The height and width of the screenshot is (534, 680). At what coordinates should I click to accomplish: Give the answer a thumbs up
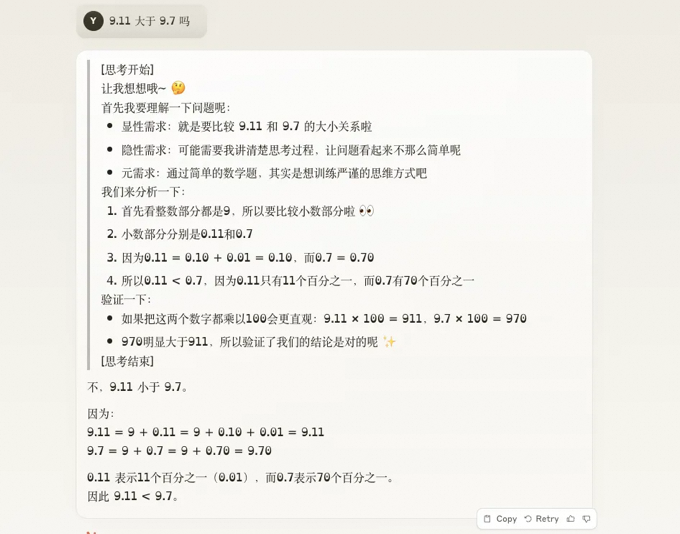[x=571, y=519]
